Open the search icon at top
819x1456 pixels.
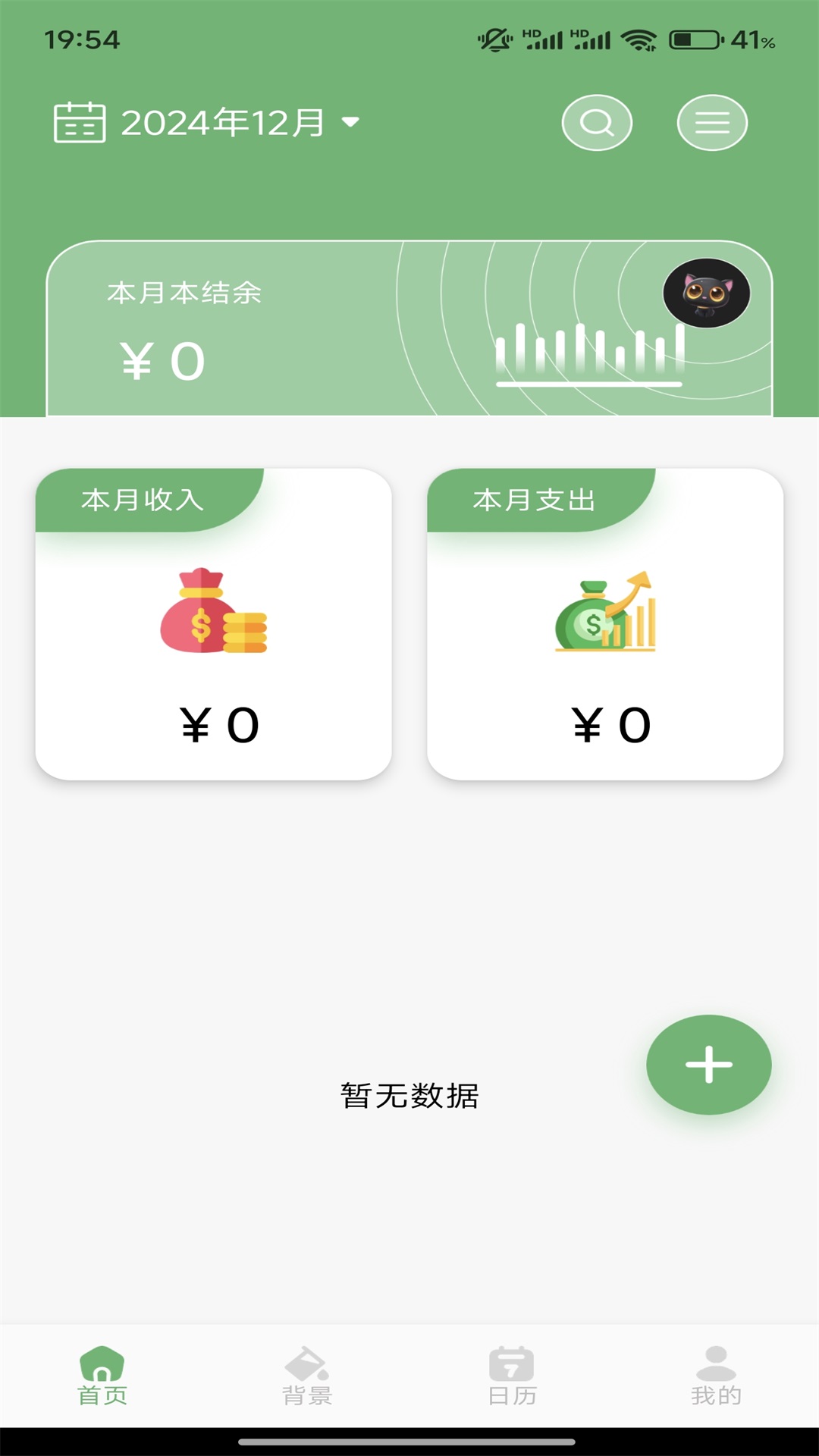click(x=597, y=122)
